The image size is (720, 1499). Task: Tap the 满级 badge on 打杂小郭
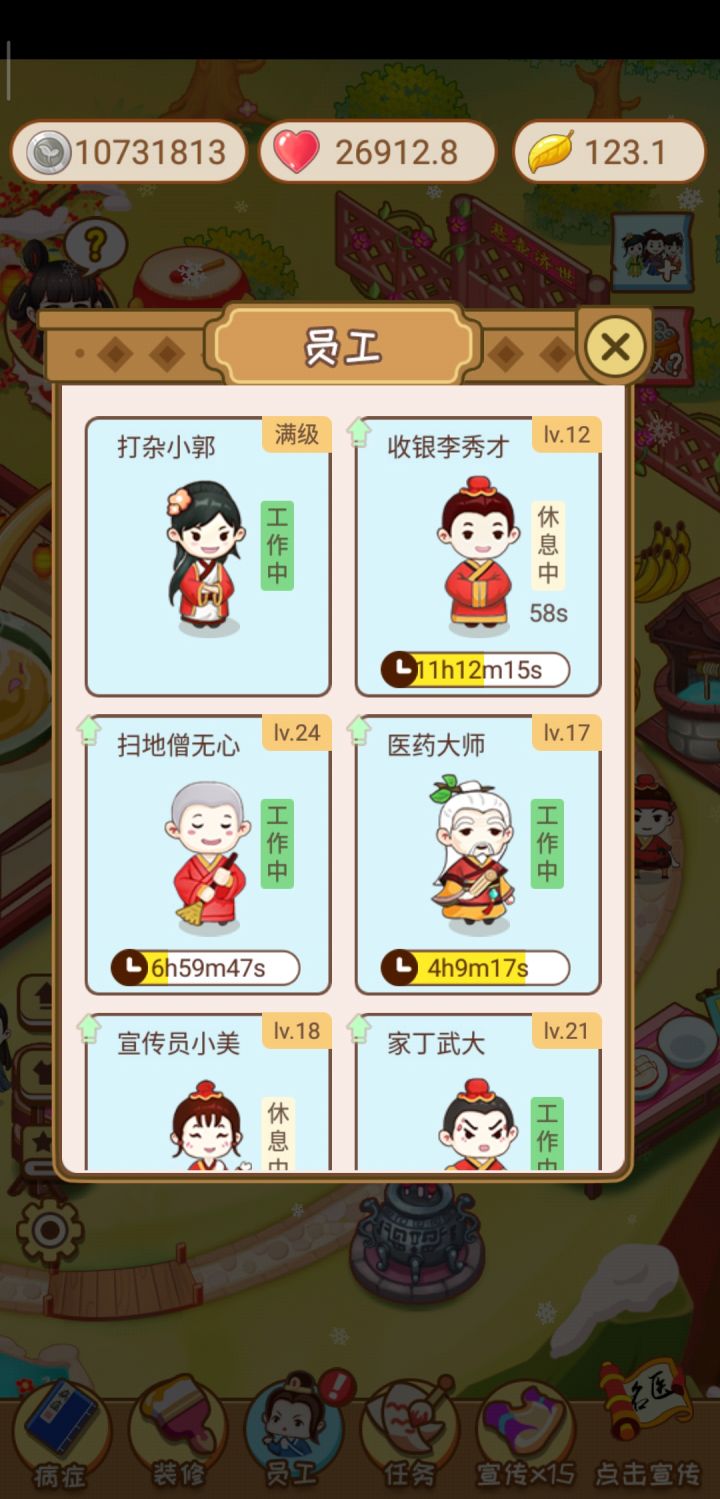point(298,434)
